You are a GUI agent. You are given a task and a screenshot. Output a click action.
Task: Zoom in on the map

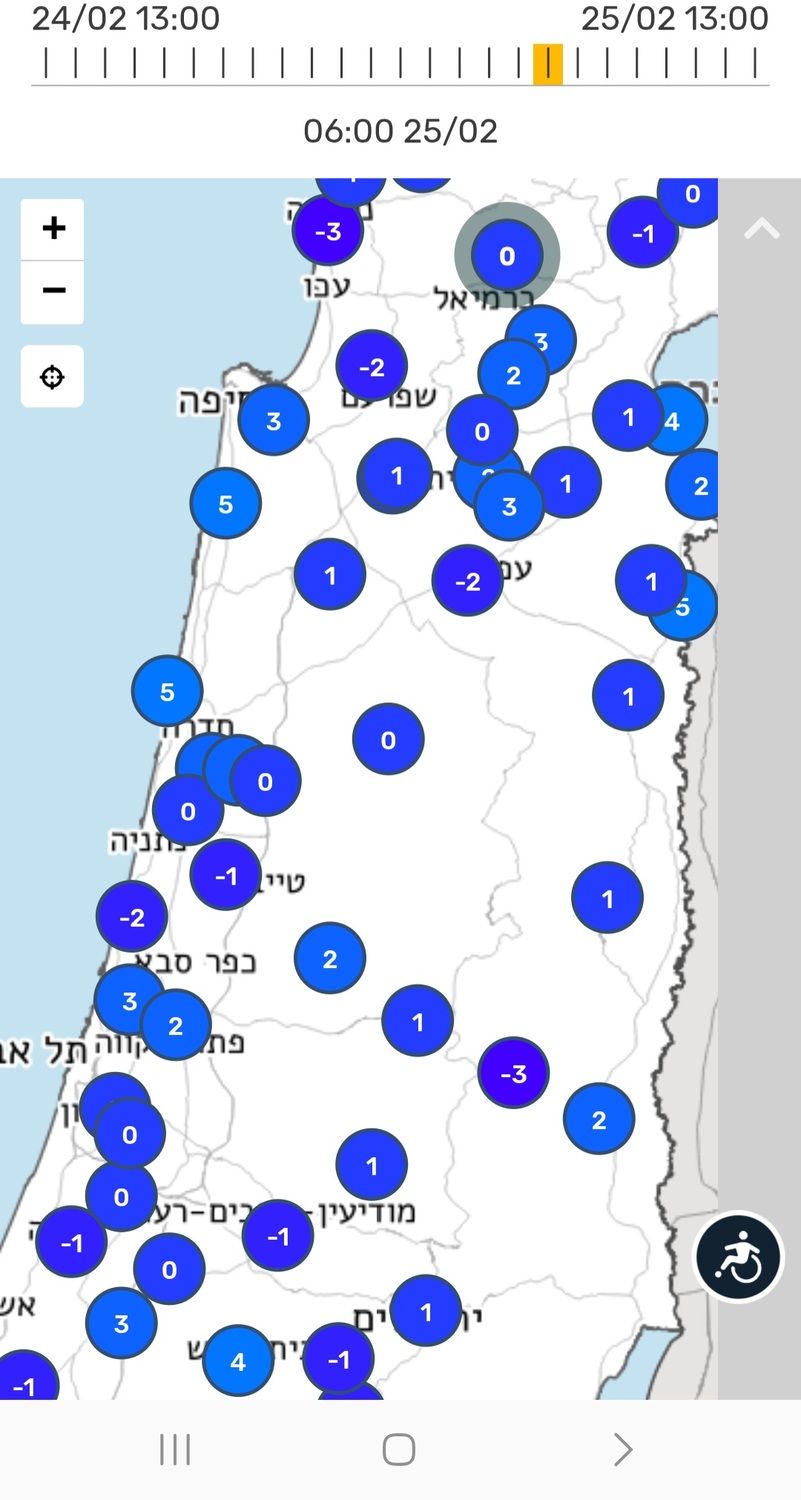53,228
